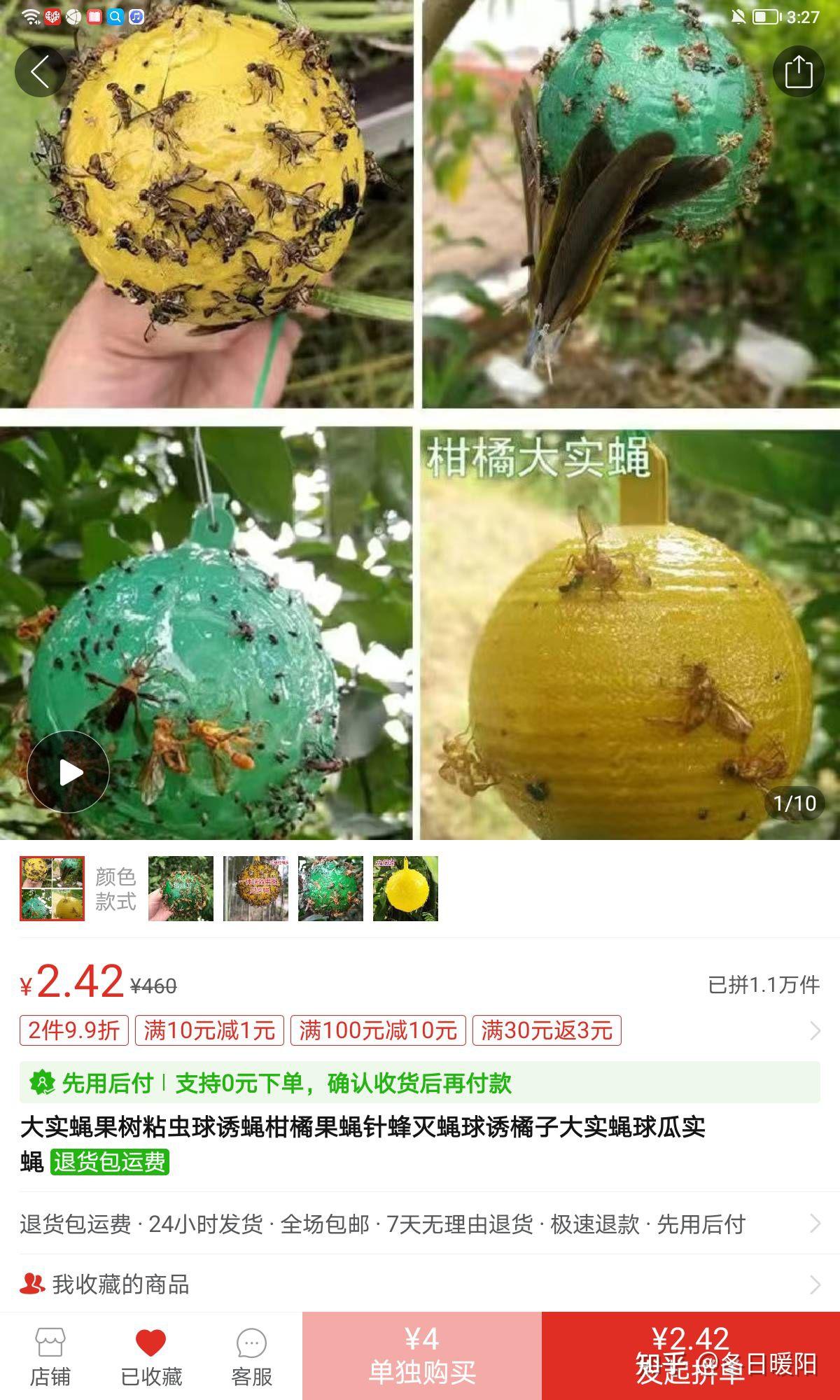The width and height of the screenshot is (840, 1400).
Task: Select the yellow ball thumbnail at far right
Action: (x=406, y=887)
